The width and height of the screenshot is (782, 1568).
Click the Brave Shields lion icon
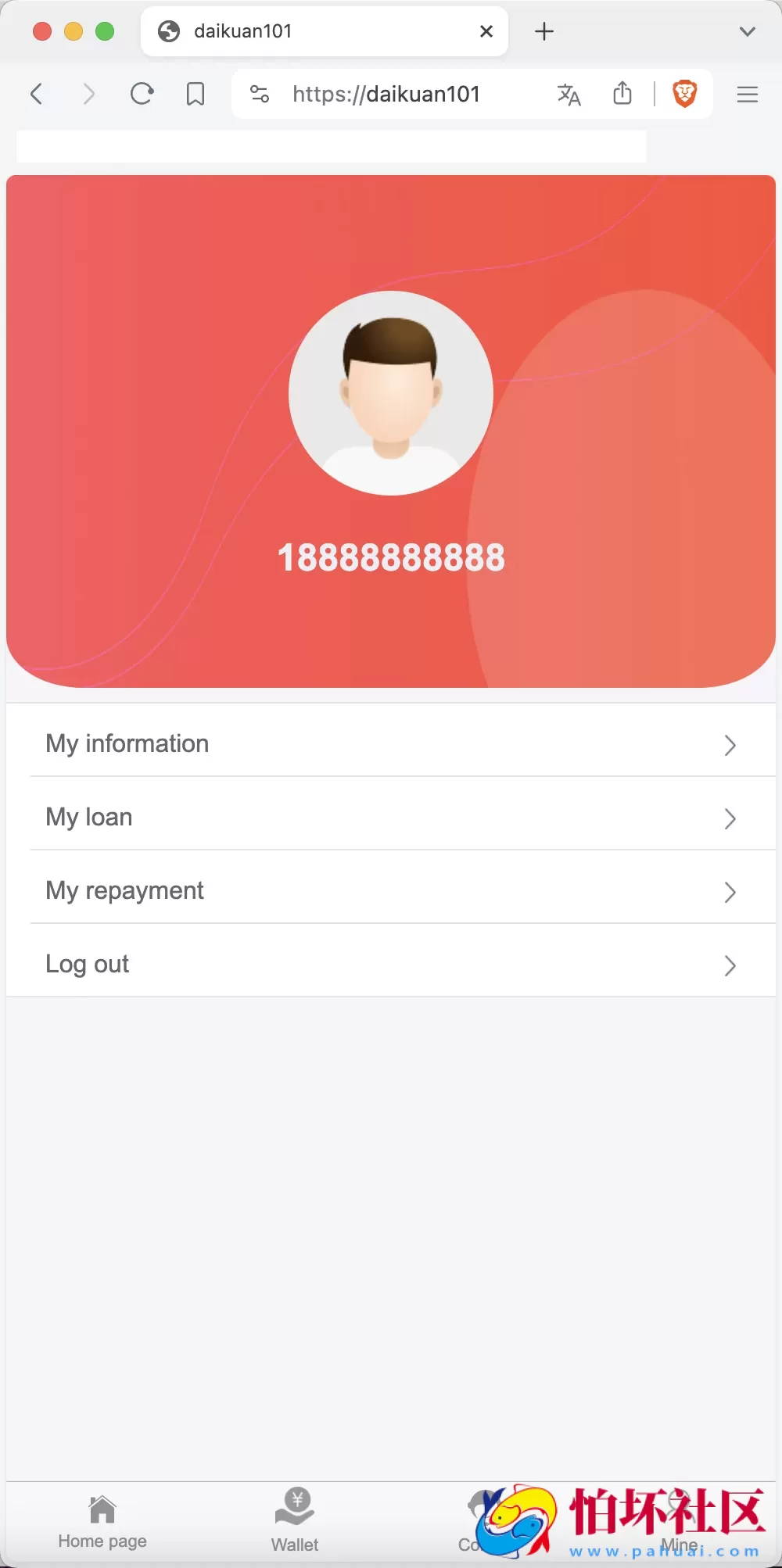pos(683,94)
